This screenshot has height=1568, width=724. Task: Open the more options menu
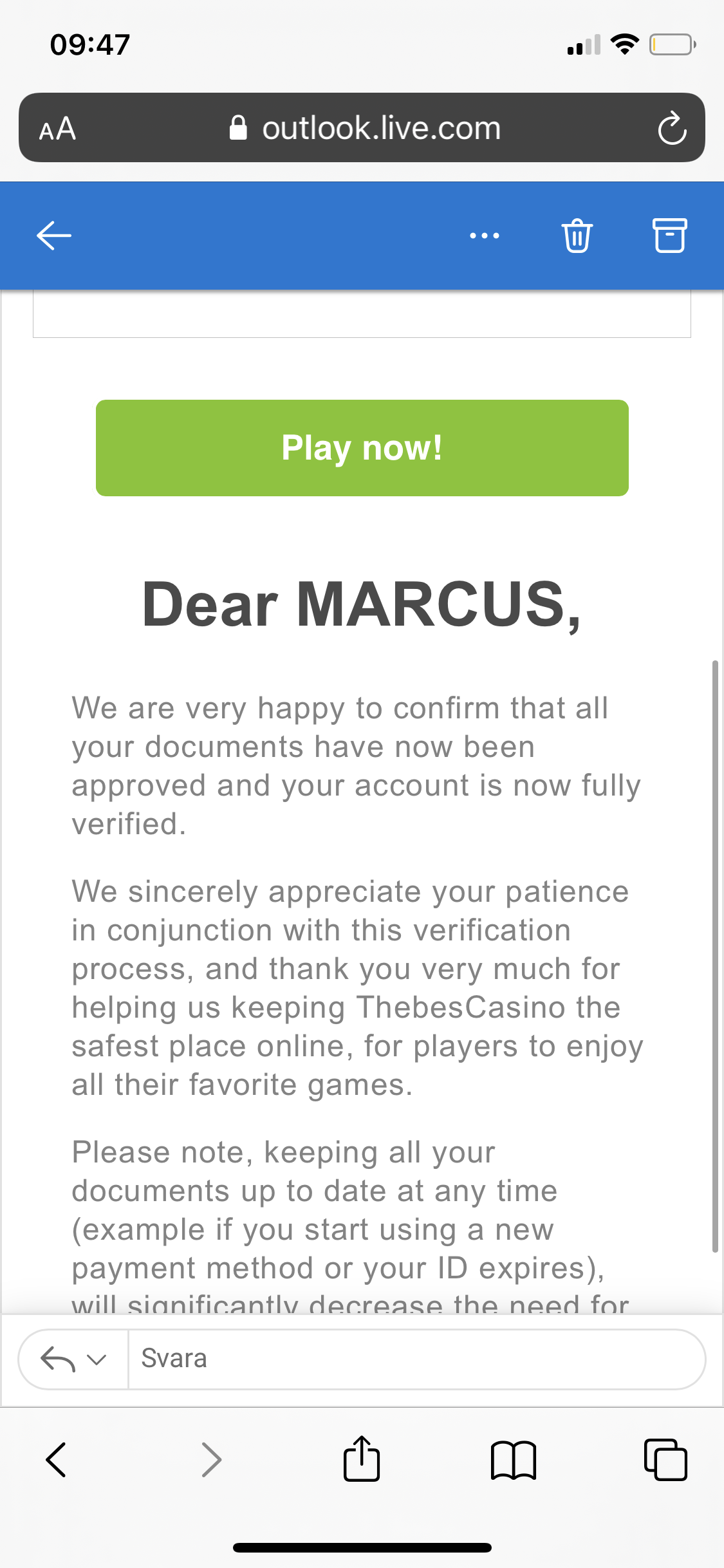point(484,236)
